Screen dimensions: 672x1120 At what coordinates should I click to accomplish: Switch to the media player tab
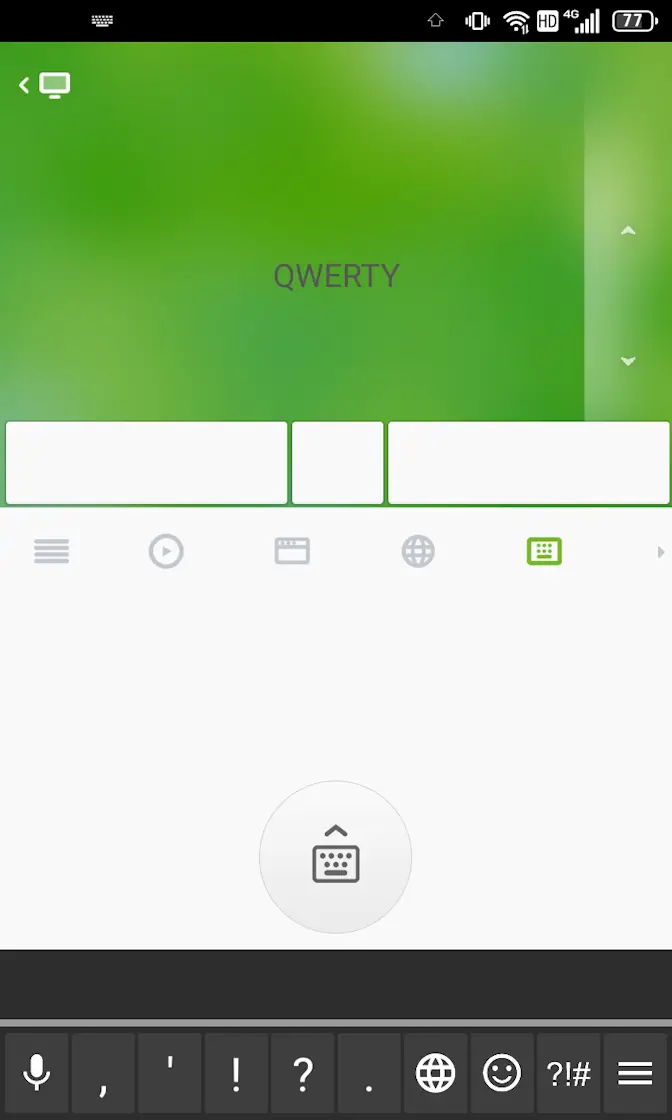pyautogui.click(x=166, y=551)
